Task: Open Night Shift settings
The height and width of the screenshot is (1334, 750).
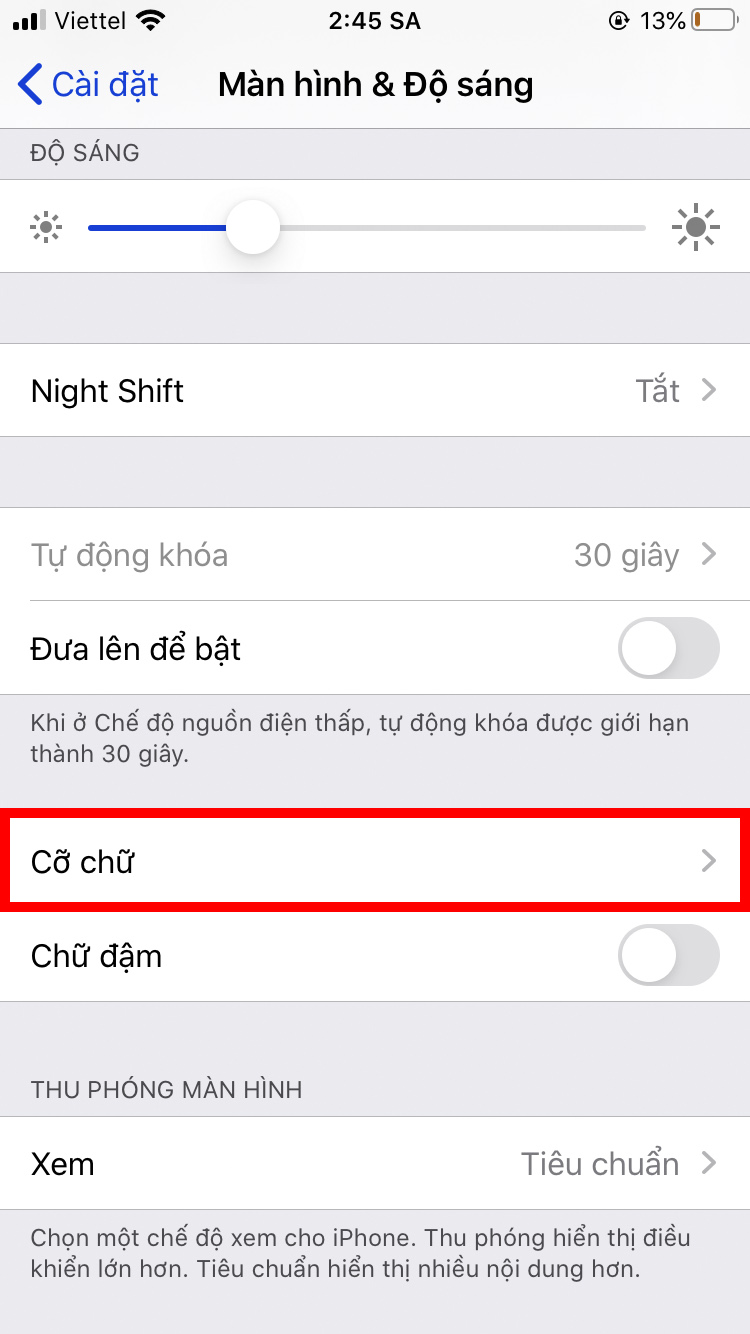Action: pos(375,390)
